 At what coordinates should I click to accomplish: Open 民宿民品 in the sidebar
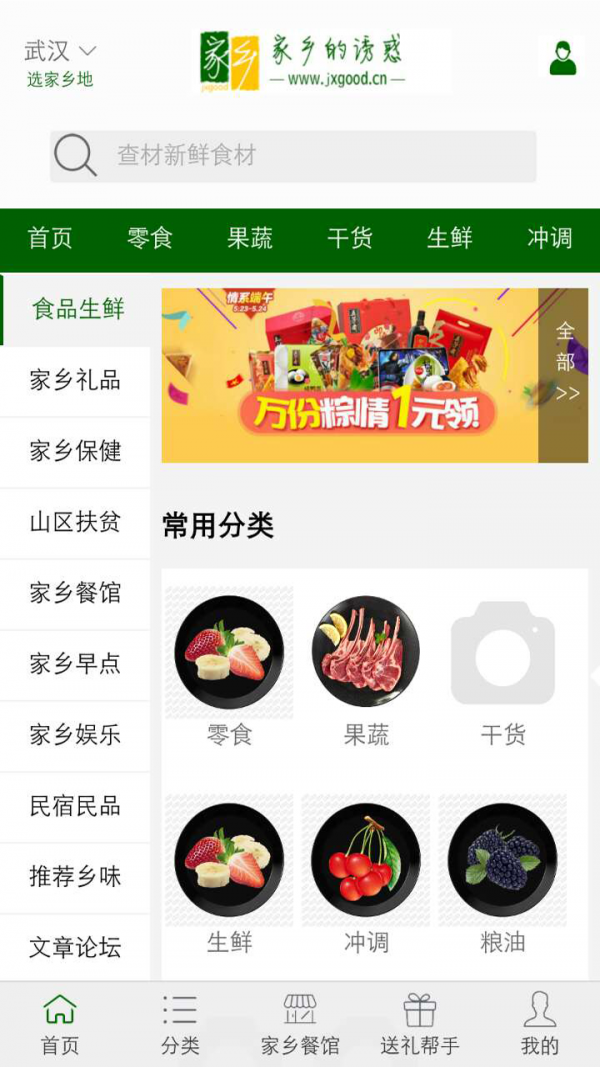(x=75, y=807)
